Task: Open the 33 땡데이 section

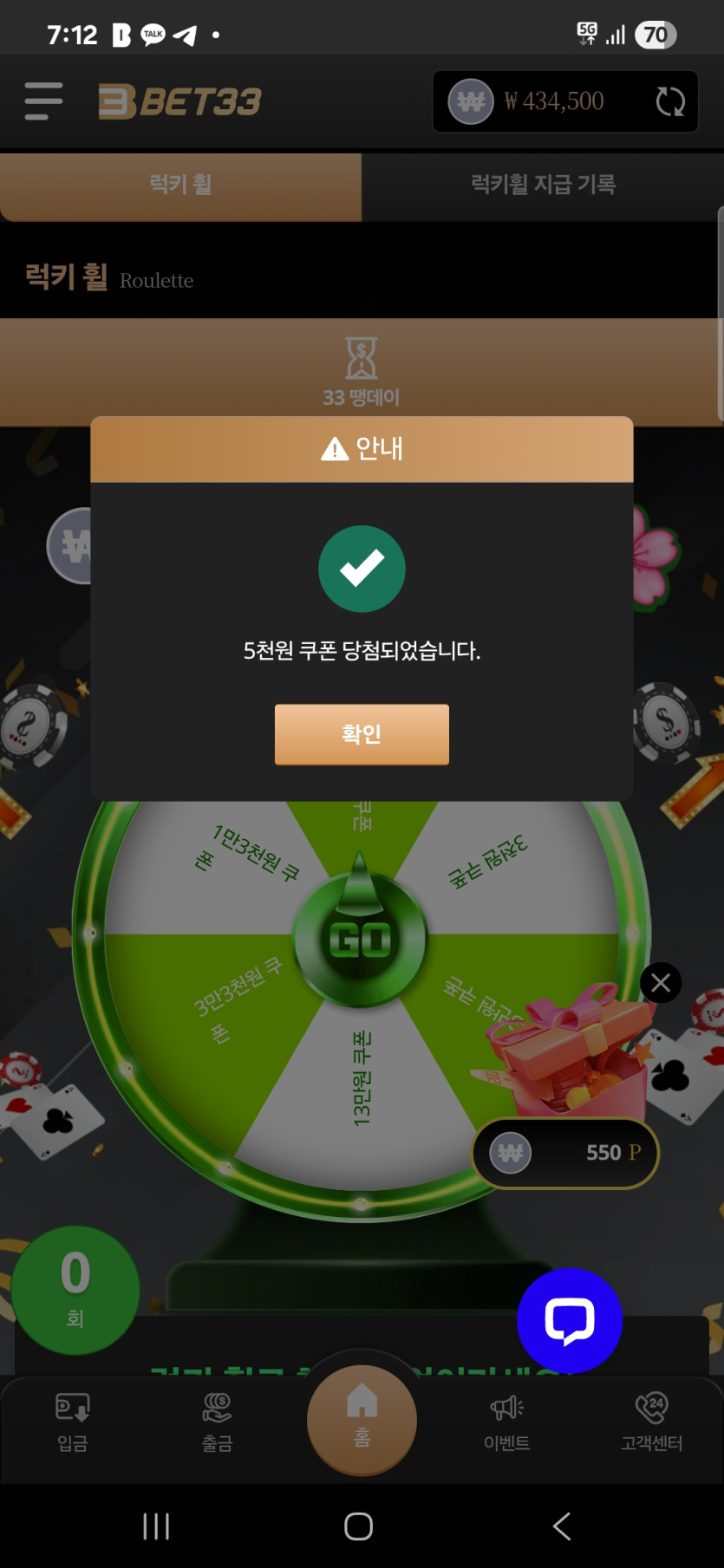Action: tap(362, 373)
